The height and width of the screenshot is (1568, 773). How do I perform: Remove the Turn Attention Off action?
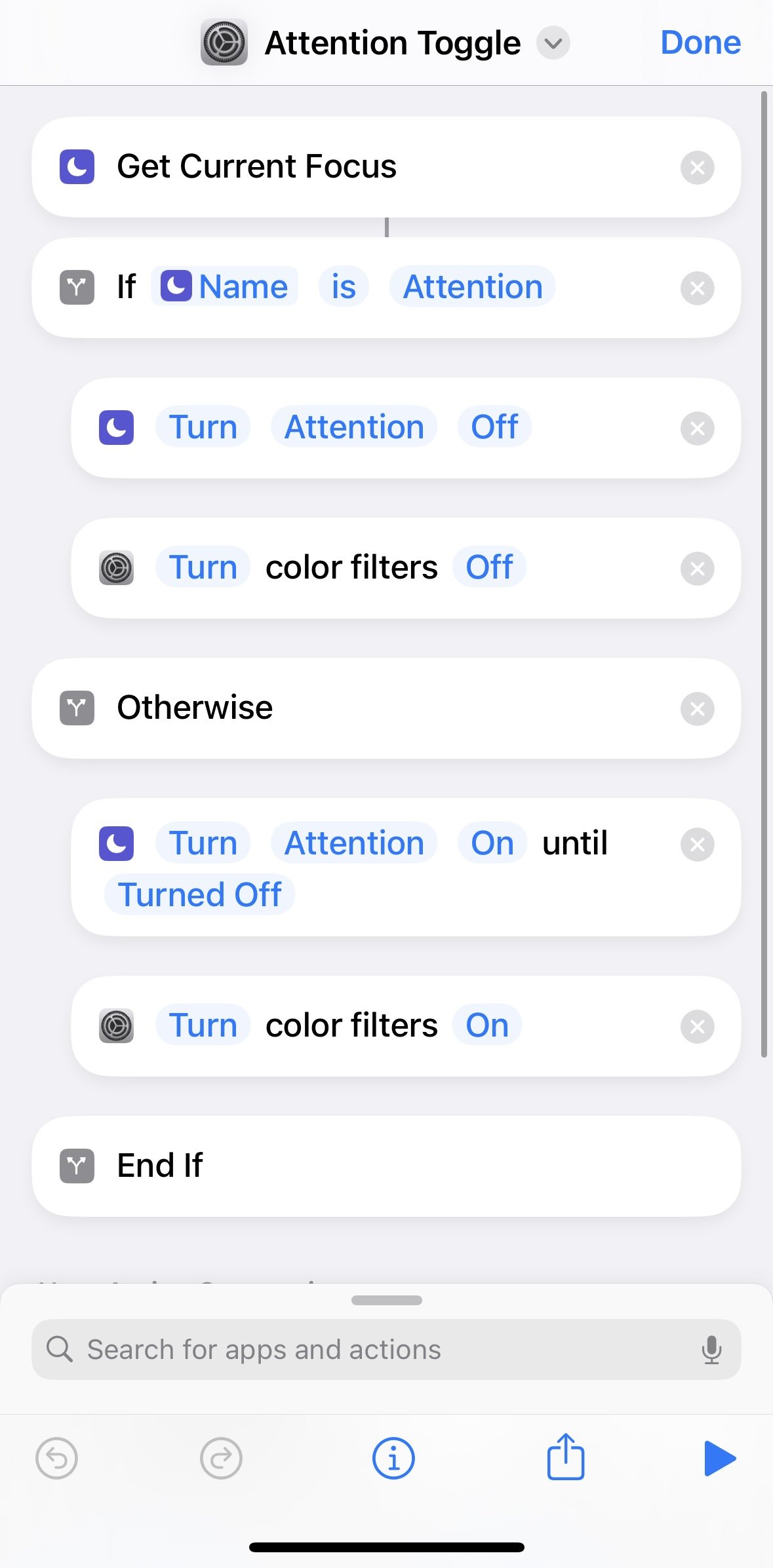click(x=697, y=429)
